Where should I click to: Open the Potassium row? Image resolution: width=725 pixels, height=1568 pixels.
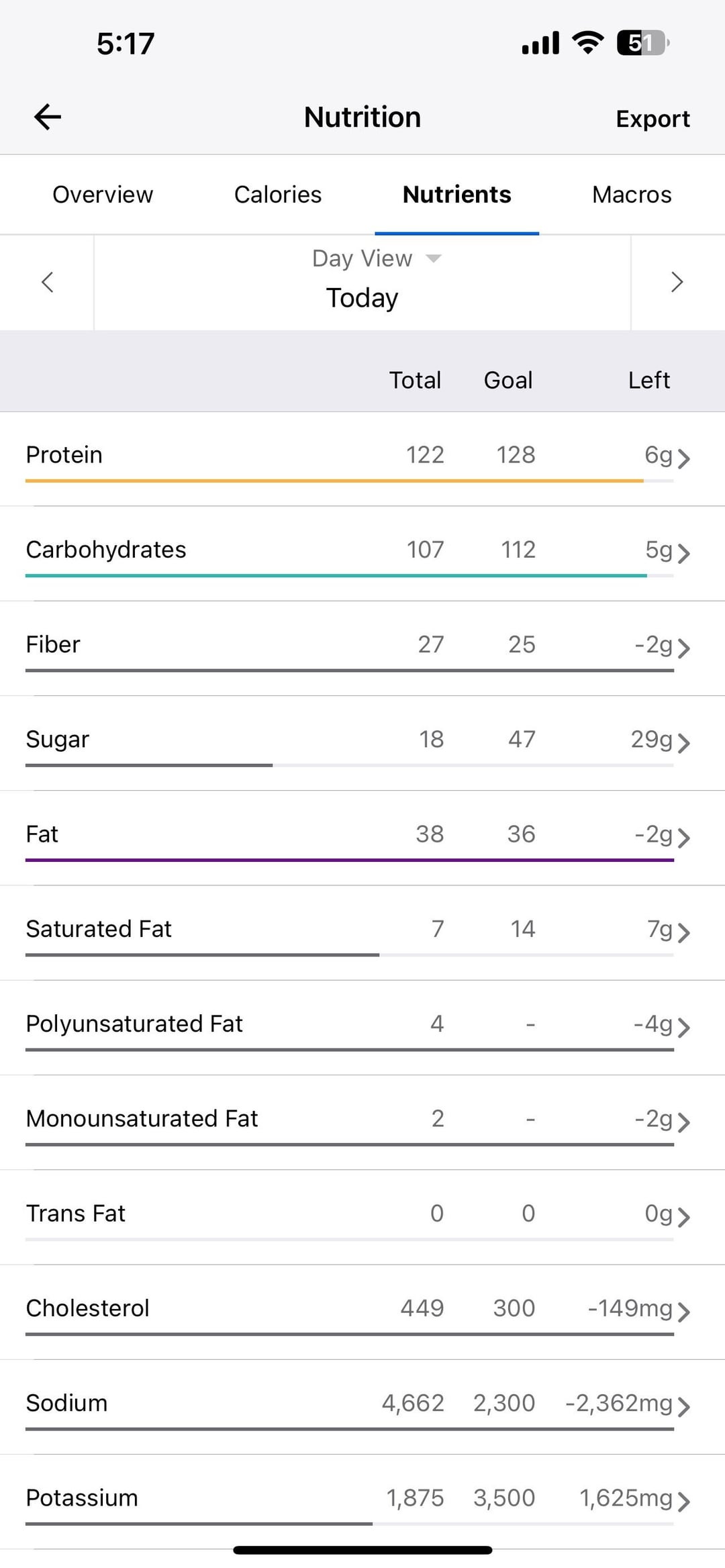point(362,1502)
